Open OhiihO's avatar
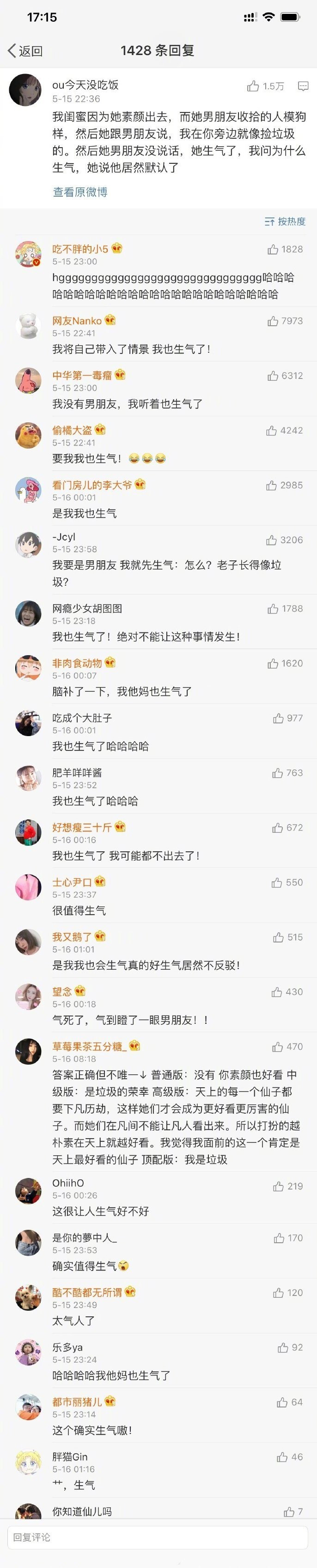The width and height of the screenshot is (317, 1568). [28, 1190]
